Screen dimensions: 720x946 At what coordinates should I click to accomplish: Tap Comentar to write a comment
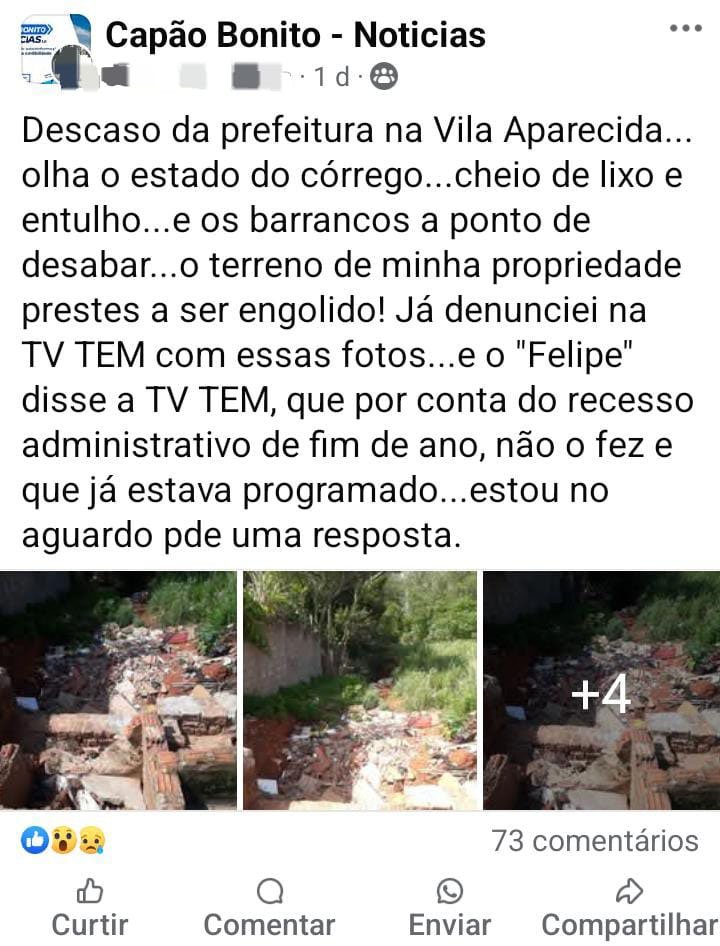269,908
